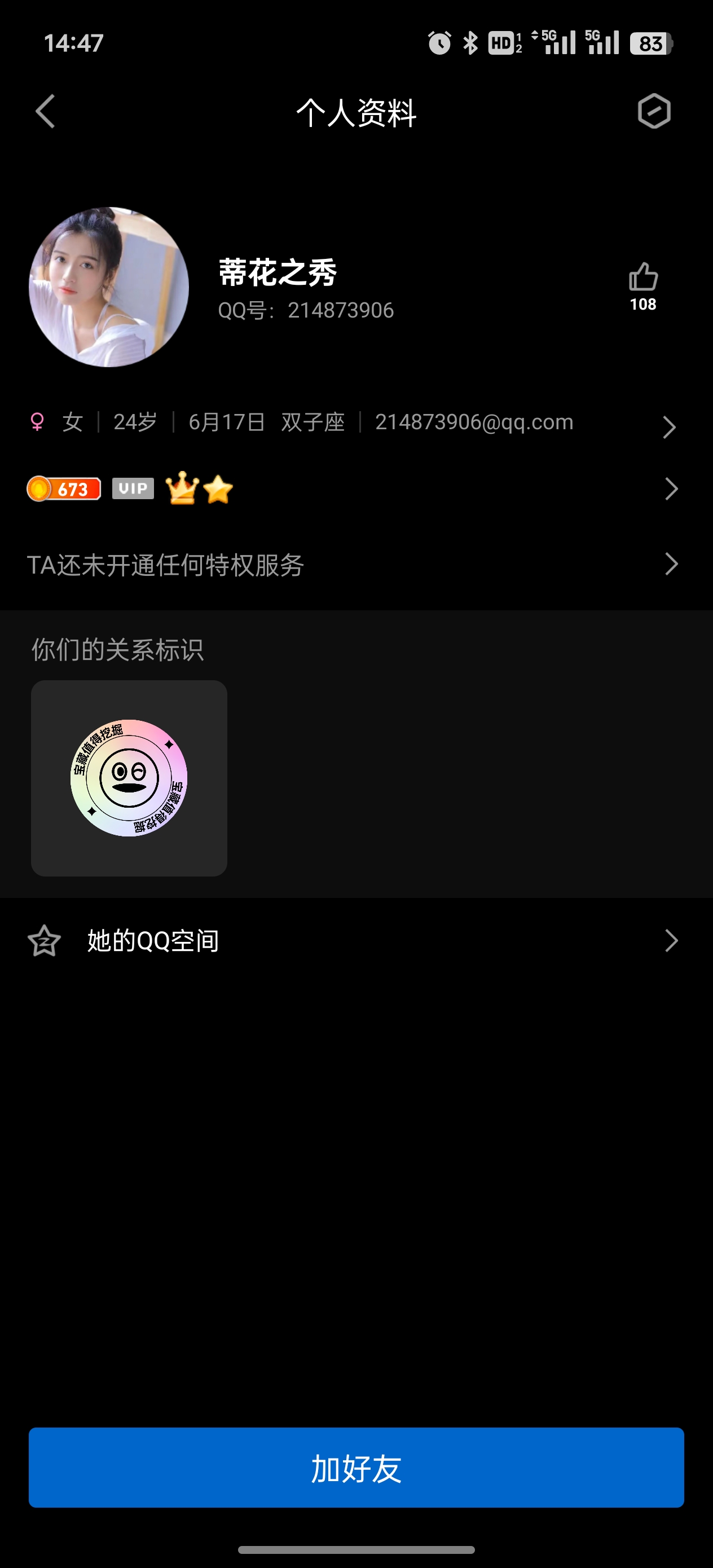Open TA还未开通任何特权服务 row
This screenshot has height=1568, width=713.
coord(353,564)
